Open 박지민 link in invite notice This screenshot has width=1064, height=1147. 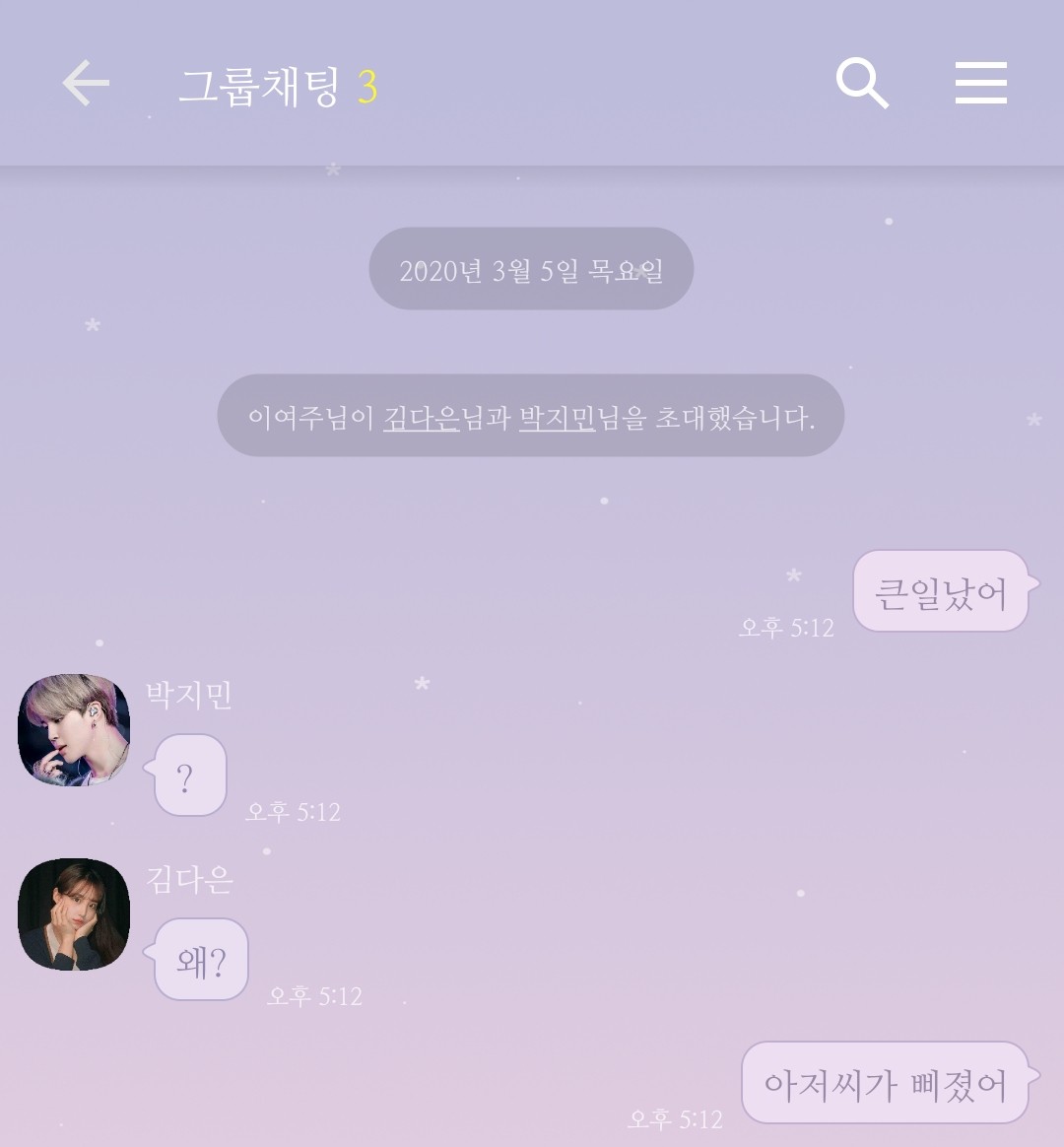557,418
